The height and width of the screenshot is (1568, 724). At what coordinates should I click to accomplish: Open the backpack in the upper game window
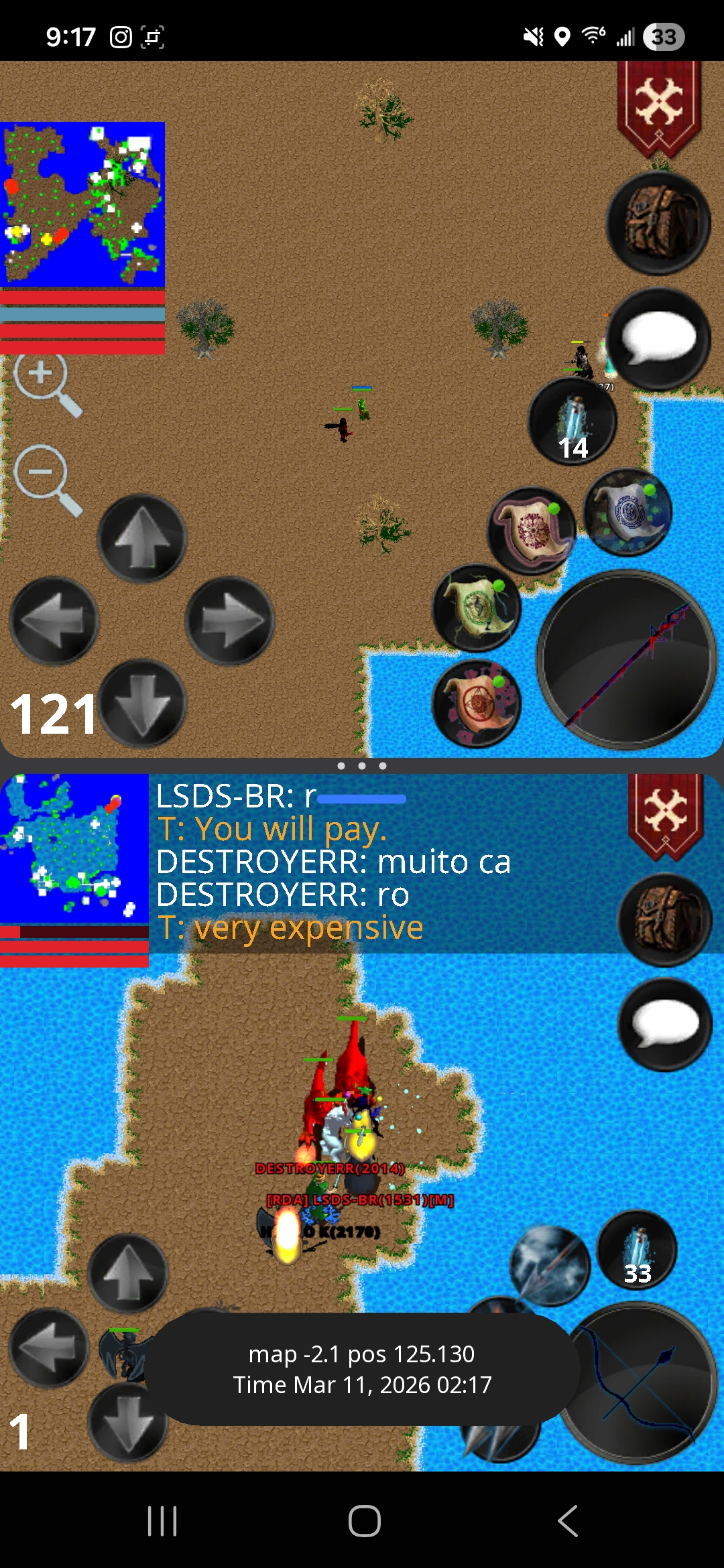(658, 222)
